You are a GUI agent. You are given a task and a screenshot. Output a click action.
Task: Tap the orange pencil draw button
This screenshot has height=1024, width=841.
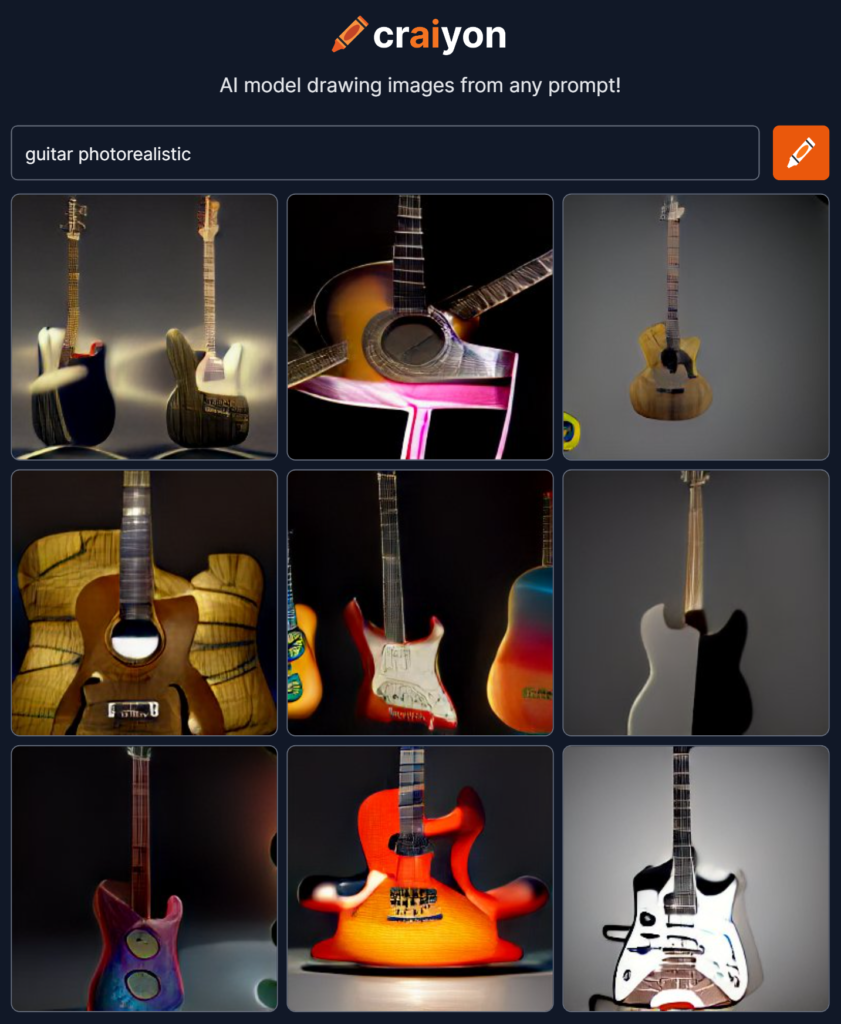[x=800, y=153]
